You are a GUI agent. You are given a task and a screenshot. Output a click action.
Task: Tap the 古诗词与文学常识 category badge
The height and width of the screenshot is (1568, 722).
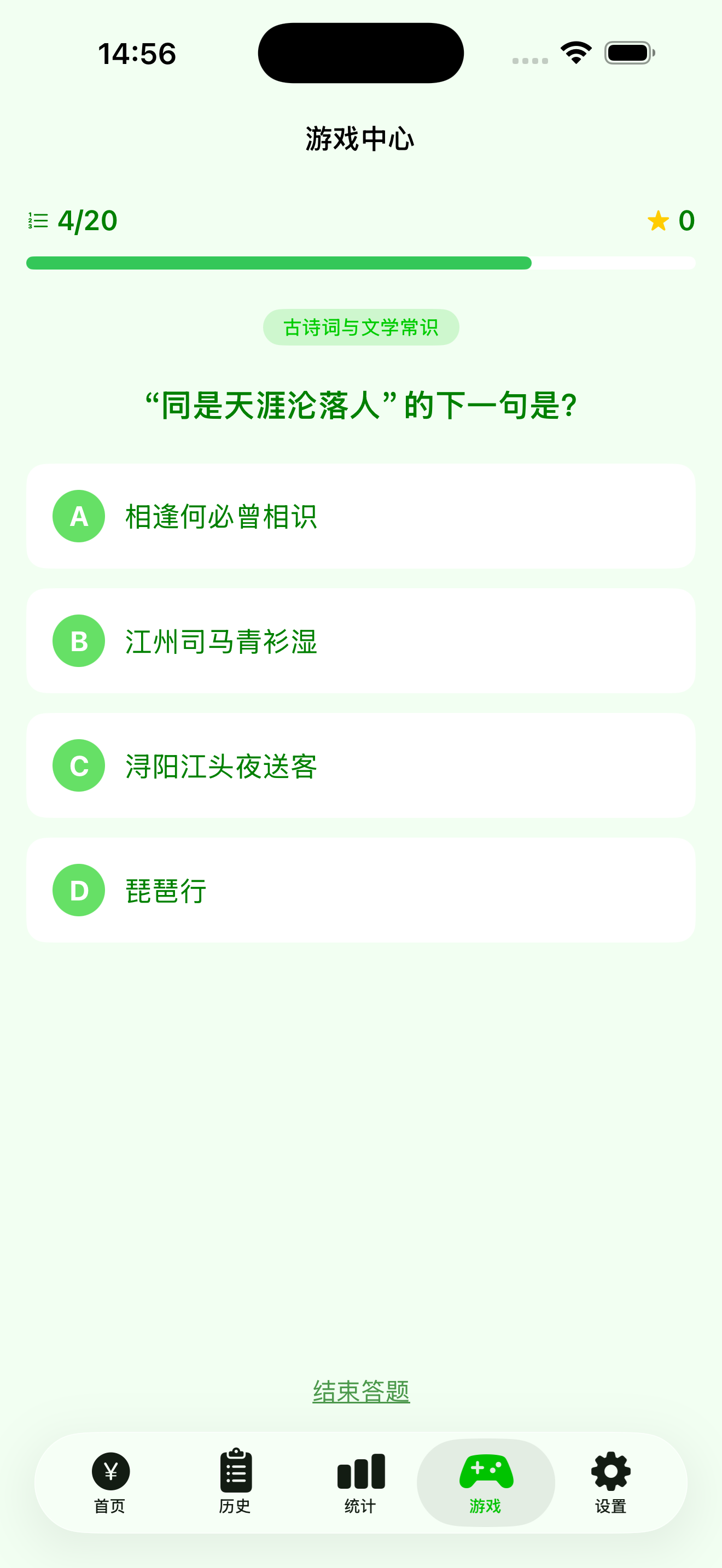361,327
